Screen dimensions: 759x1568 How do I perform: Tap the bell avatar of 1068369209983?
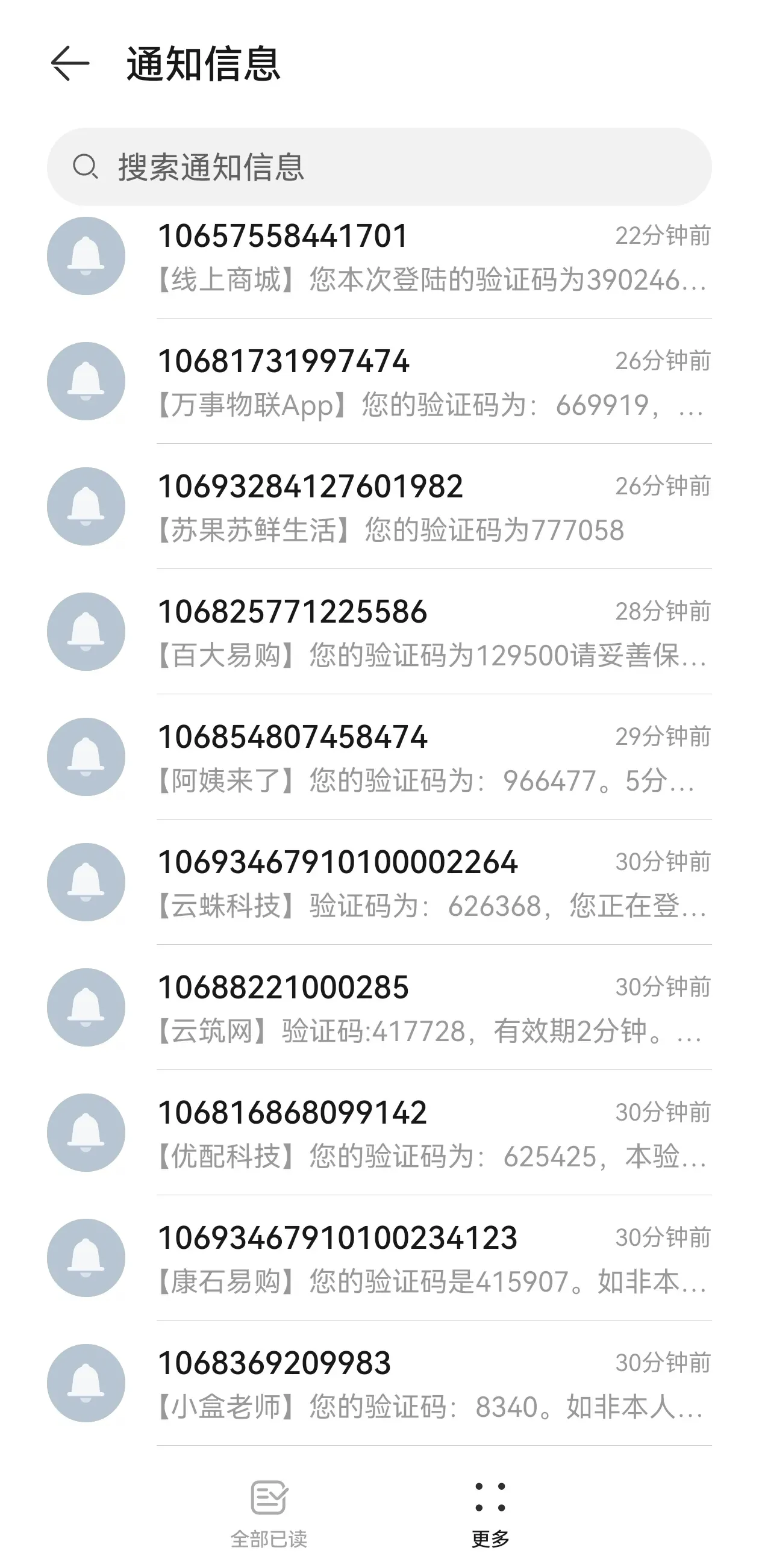tap(87, 1382)
